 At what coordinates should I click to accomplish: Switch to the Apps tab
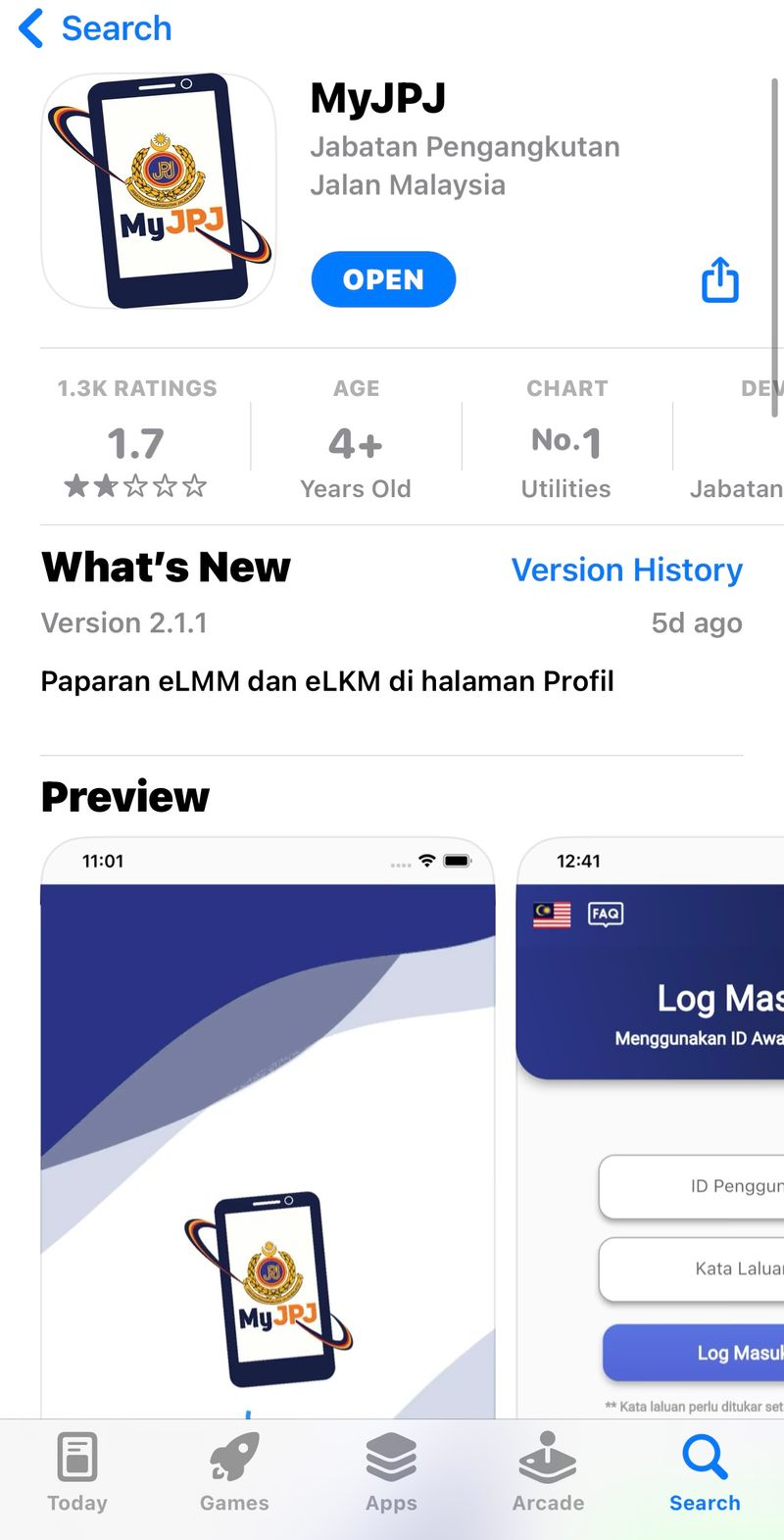coord(391,1472)
